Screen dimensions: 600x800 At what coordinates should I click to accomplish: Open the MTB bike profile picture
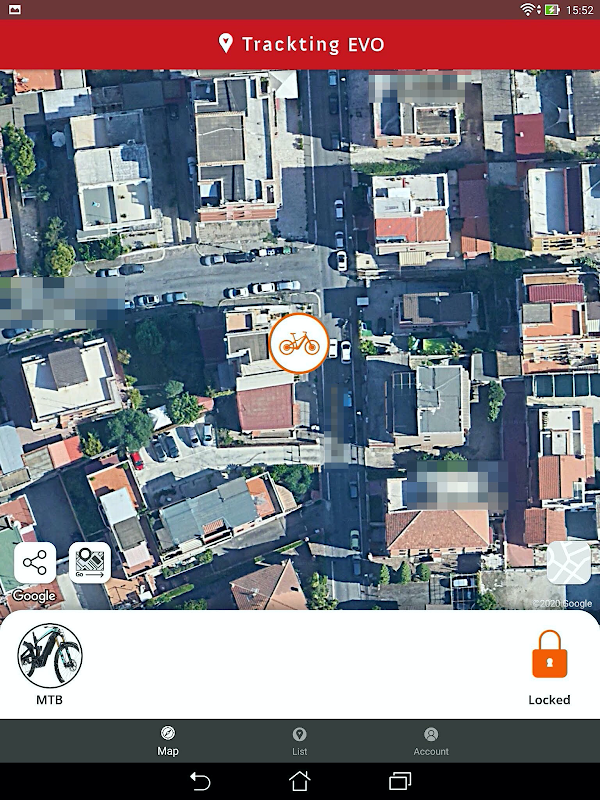pyautogui.click(x=49, y=656)
